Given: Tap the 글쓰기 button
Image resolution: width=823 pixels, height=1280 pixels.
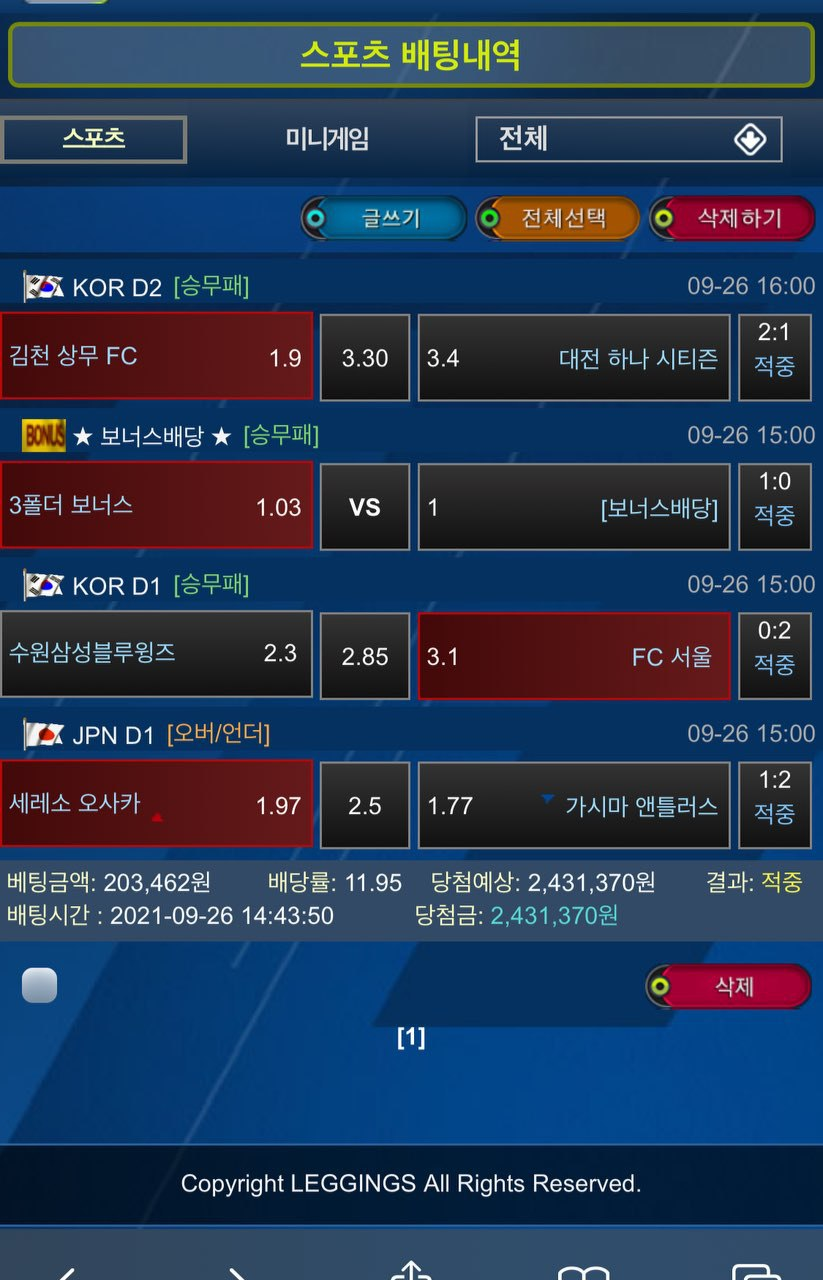Looking at the screenshot, I should pos(385,218).
